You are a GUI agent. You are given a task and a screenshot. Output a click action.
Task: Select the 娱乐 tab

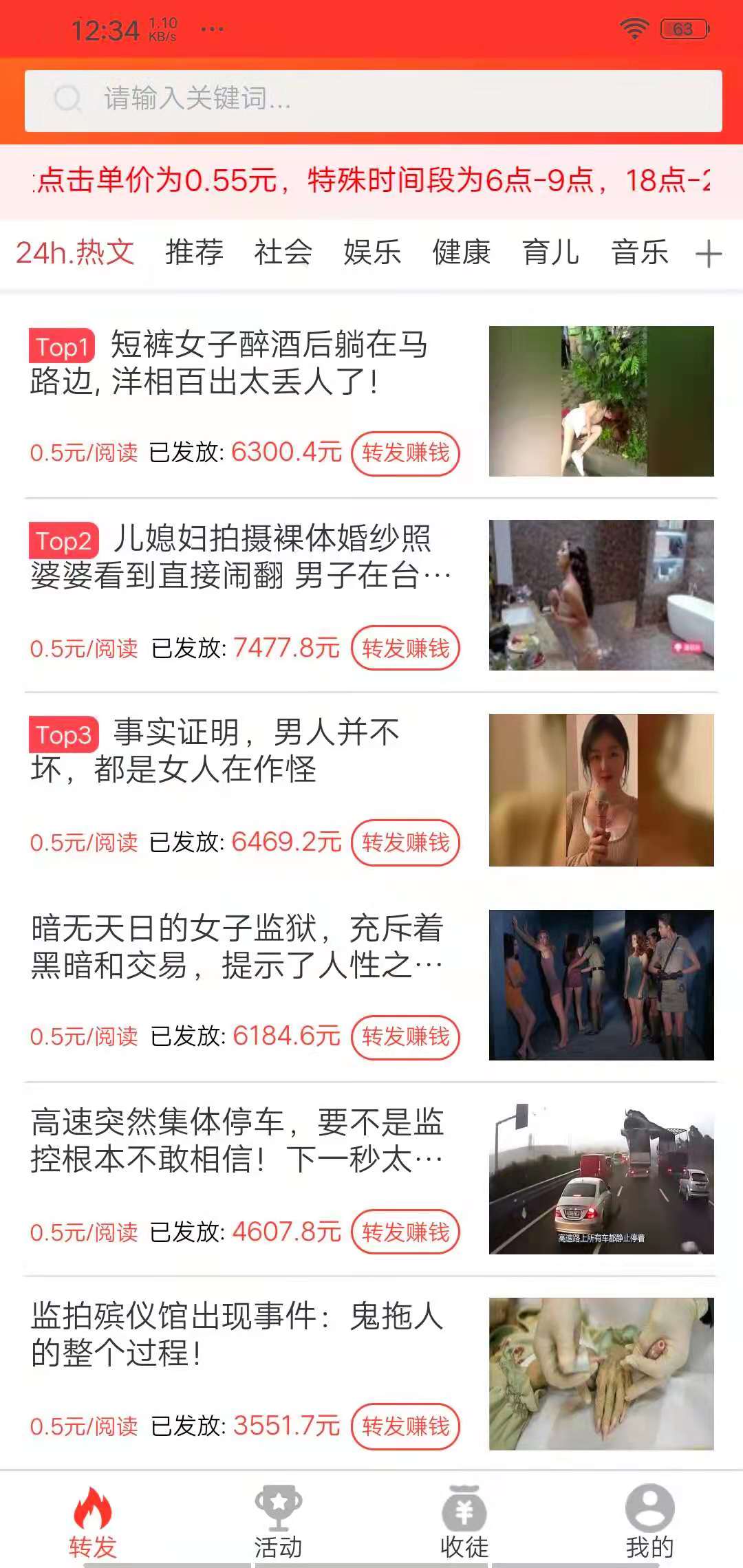[374, 254]
